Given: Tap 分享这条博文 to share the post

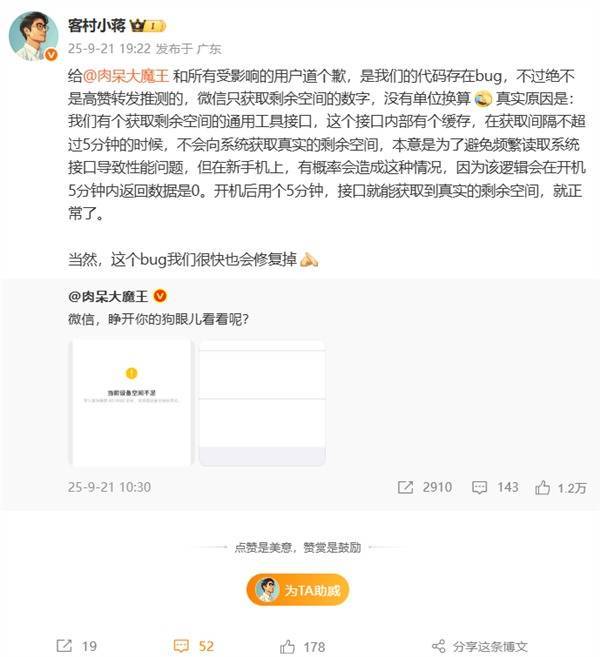Looking at the screenshot, I should 479,646.
